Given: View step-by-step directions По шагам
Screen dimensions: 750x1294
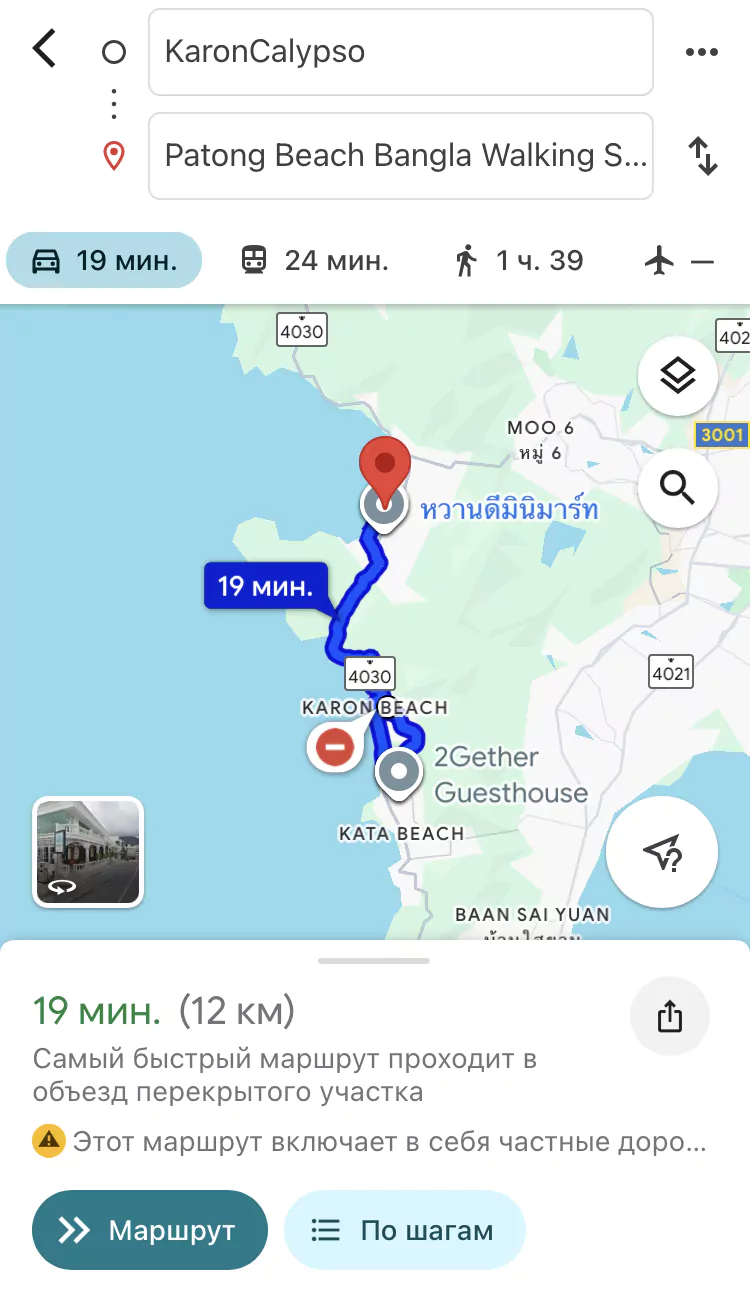Looking at the screenshot, I should 404,1229.
